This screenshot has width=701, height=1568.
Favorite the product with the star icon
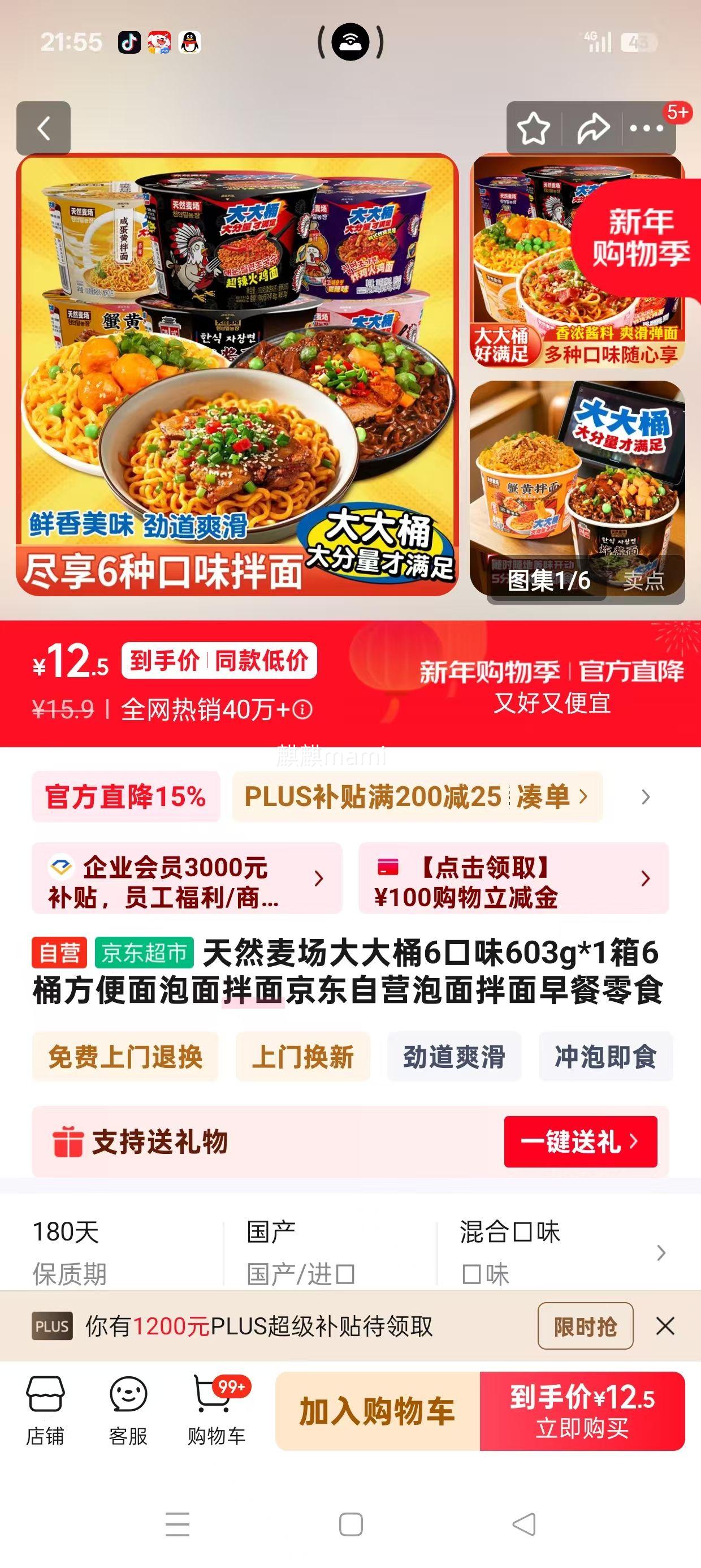tap(534, 128)
